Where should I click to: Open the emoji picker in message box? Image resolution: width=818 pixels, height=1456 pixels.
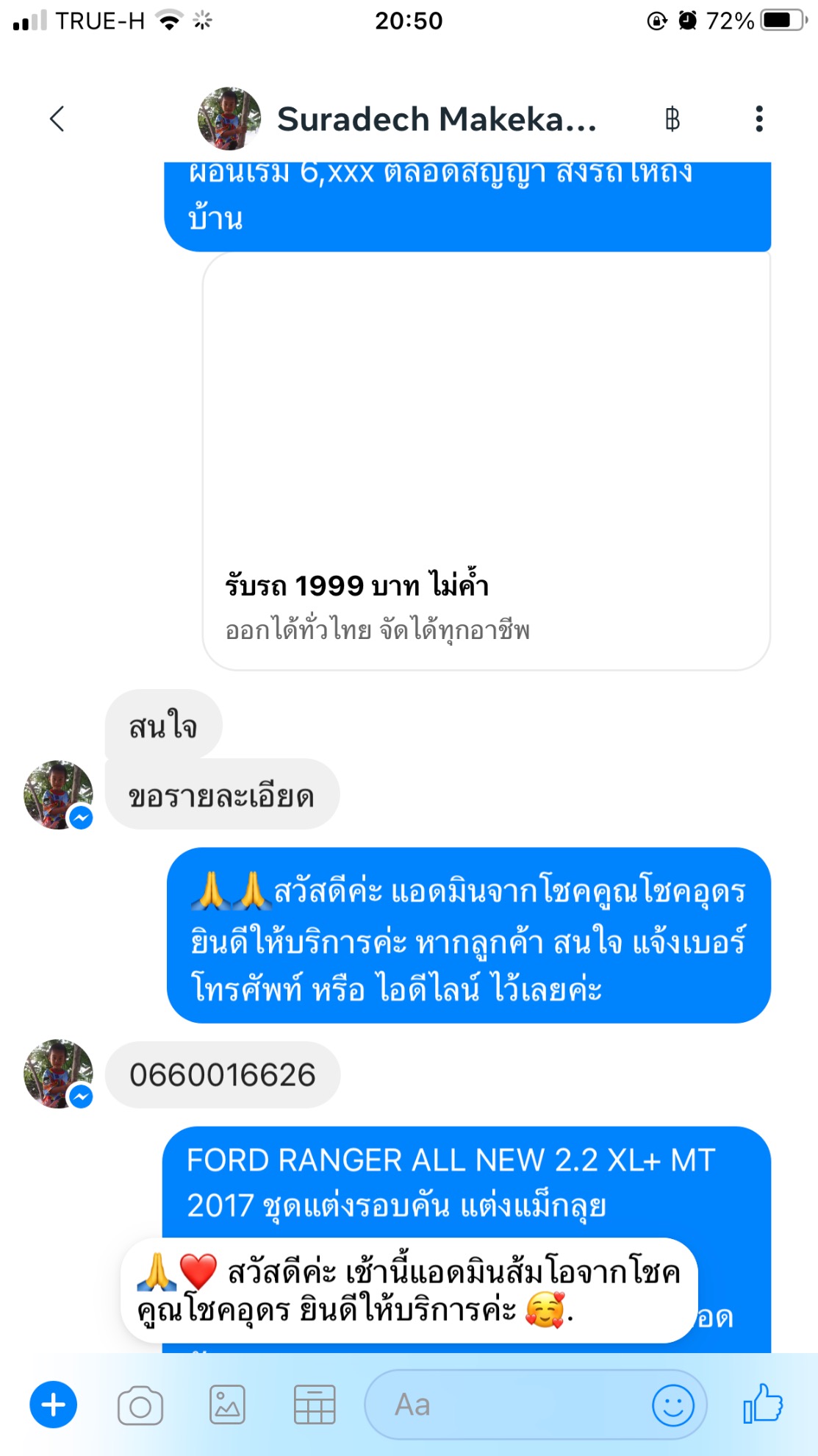coord(672,1405)
